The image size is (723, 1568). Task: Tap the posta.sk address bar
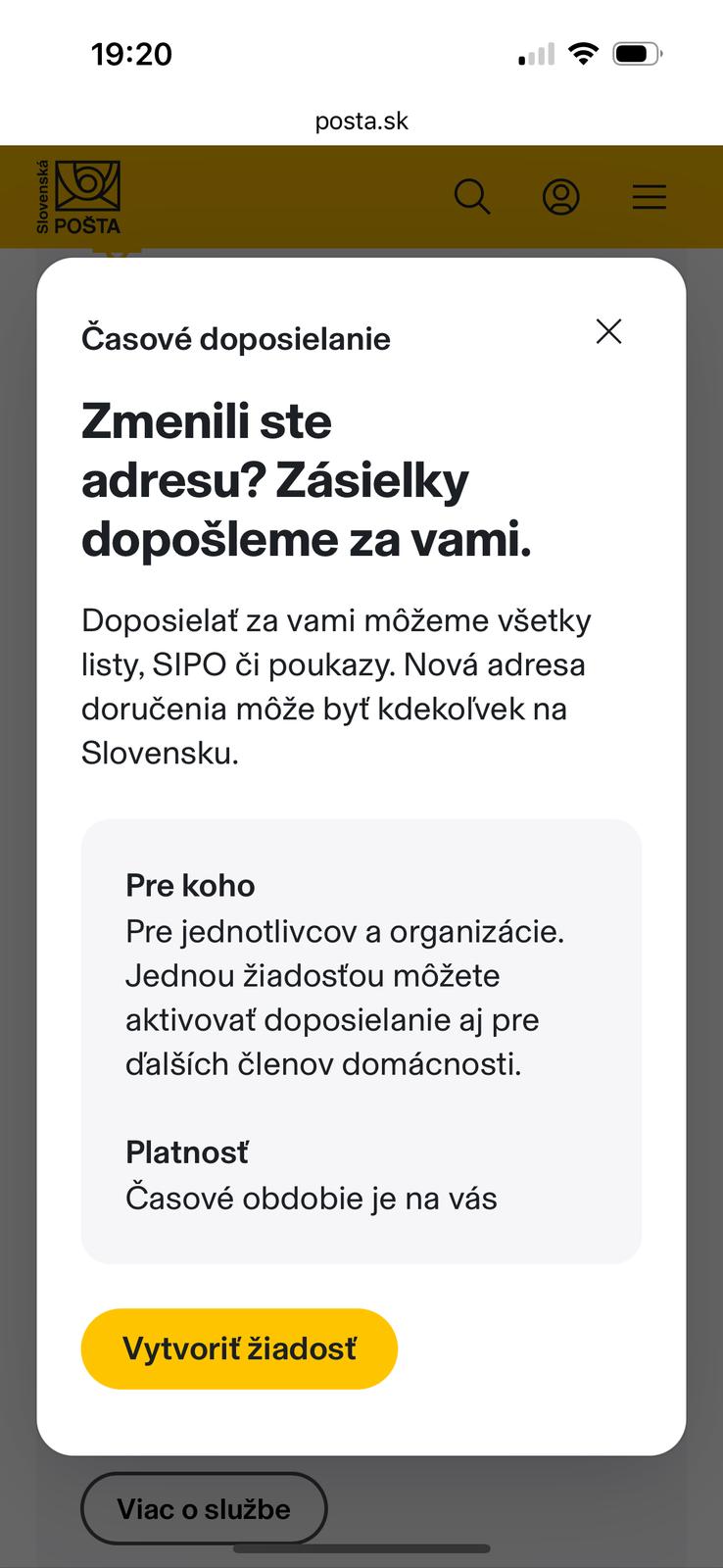tap(361, 121)
